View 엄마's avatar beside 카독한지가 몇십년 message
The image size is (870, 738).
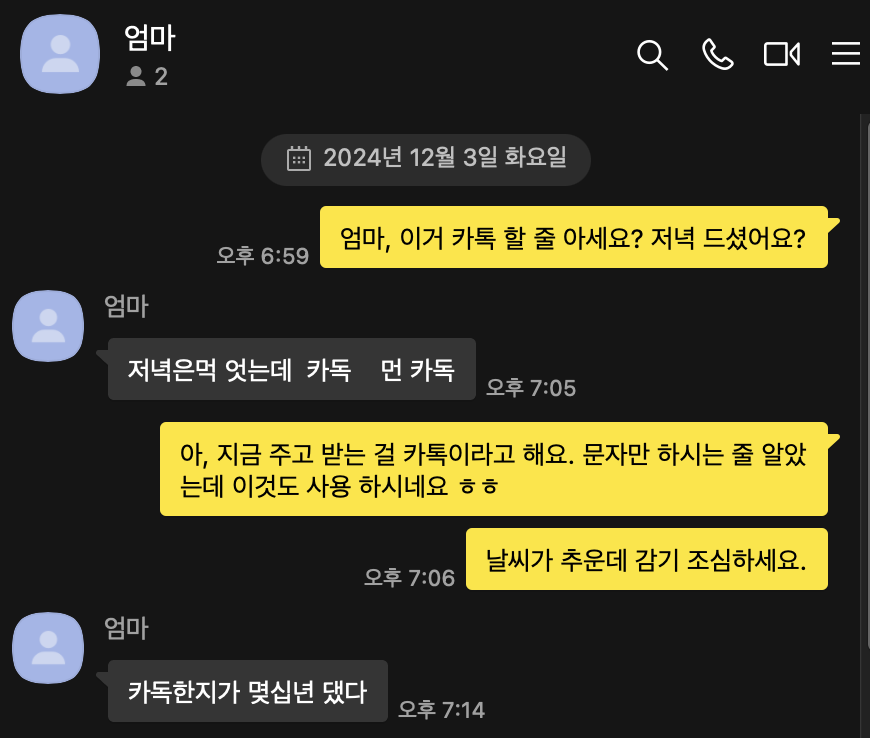(x=47, y=648)
